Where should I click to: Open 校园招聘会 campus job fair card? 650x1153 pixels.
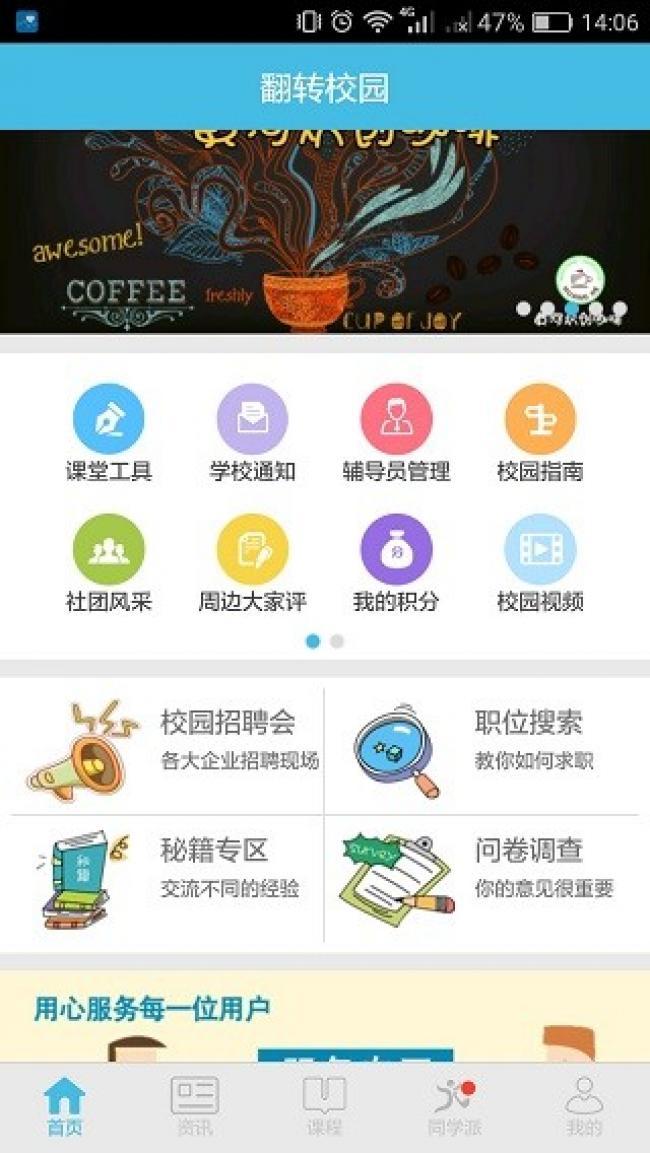(x=168, y=748)
